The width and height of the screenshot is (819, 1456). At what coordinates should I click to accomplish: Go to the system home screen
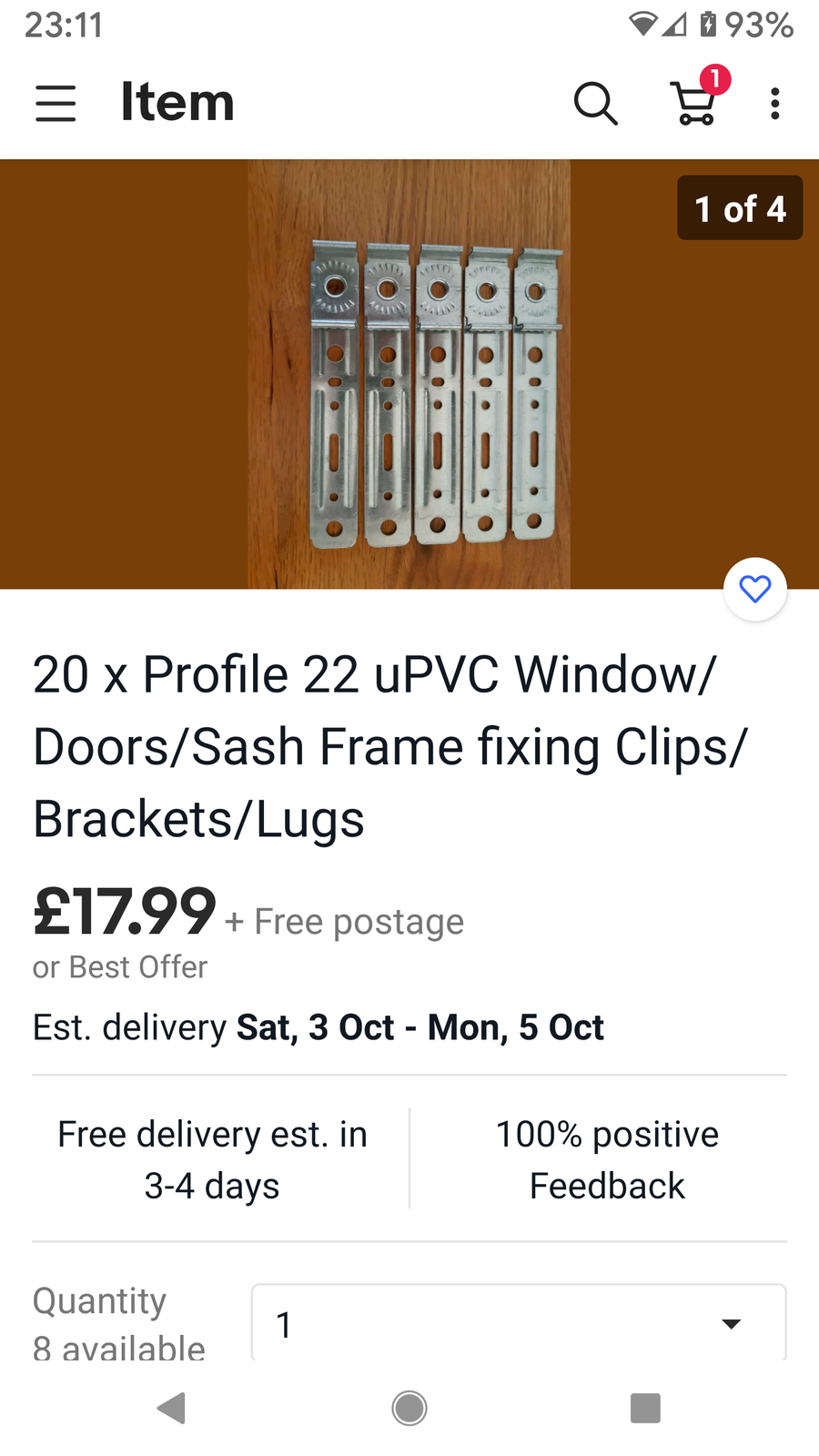tap(409, 1408)
